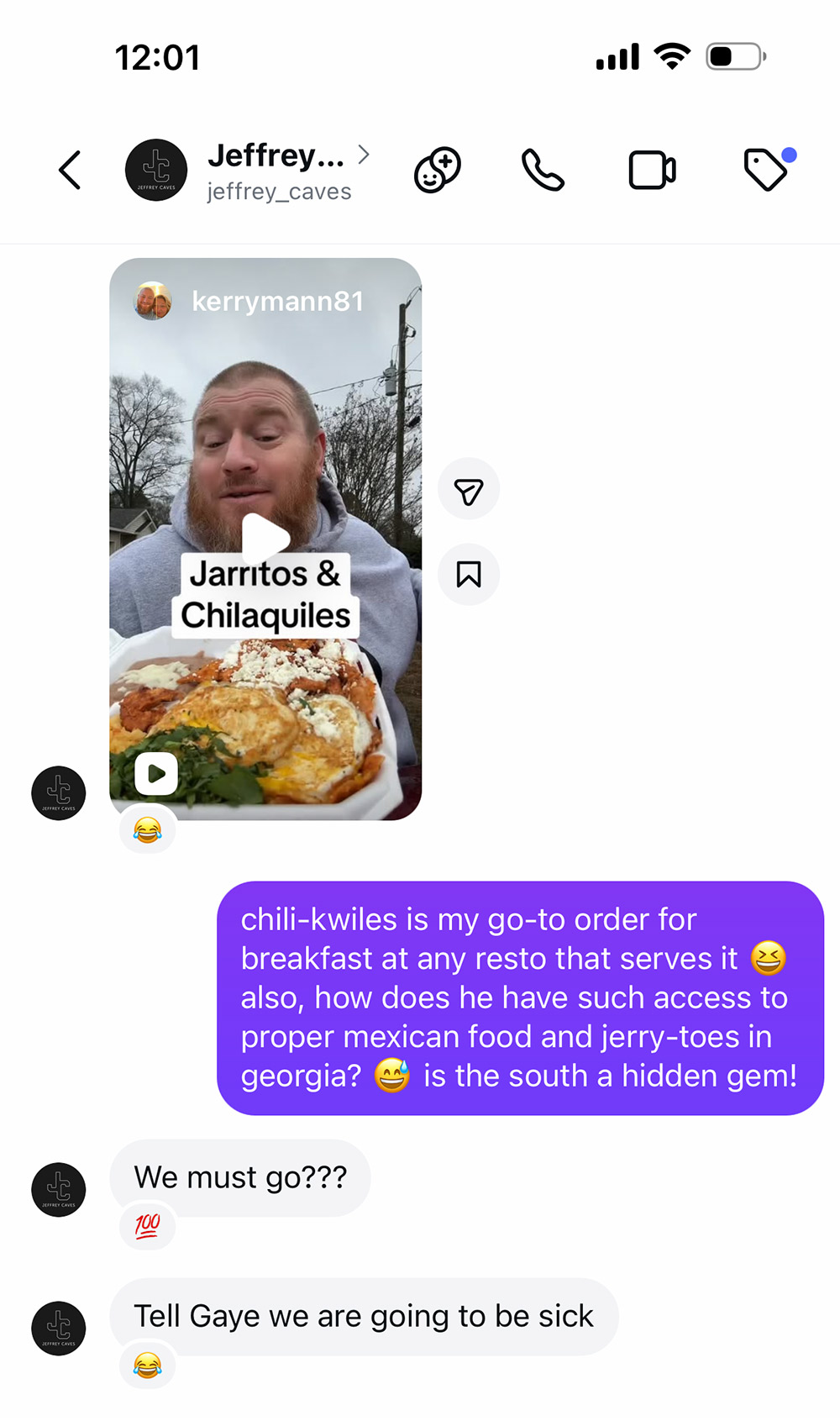This screenshot has width=840, height=1421.
Task: Open chat details via the header disclosure arrow
Action: (x=365, y=155)
